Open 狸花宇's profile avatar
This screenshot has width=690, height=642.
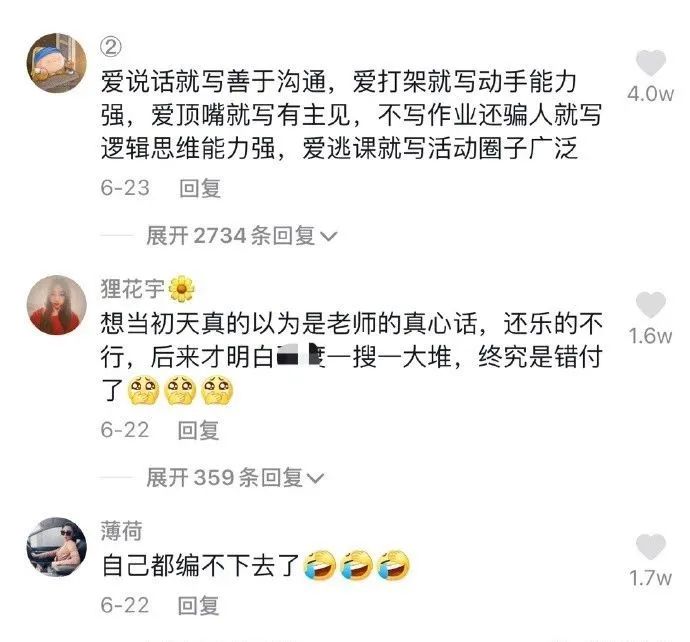point(55,304)
